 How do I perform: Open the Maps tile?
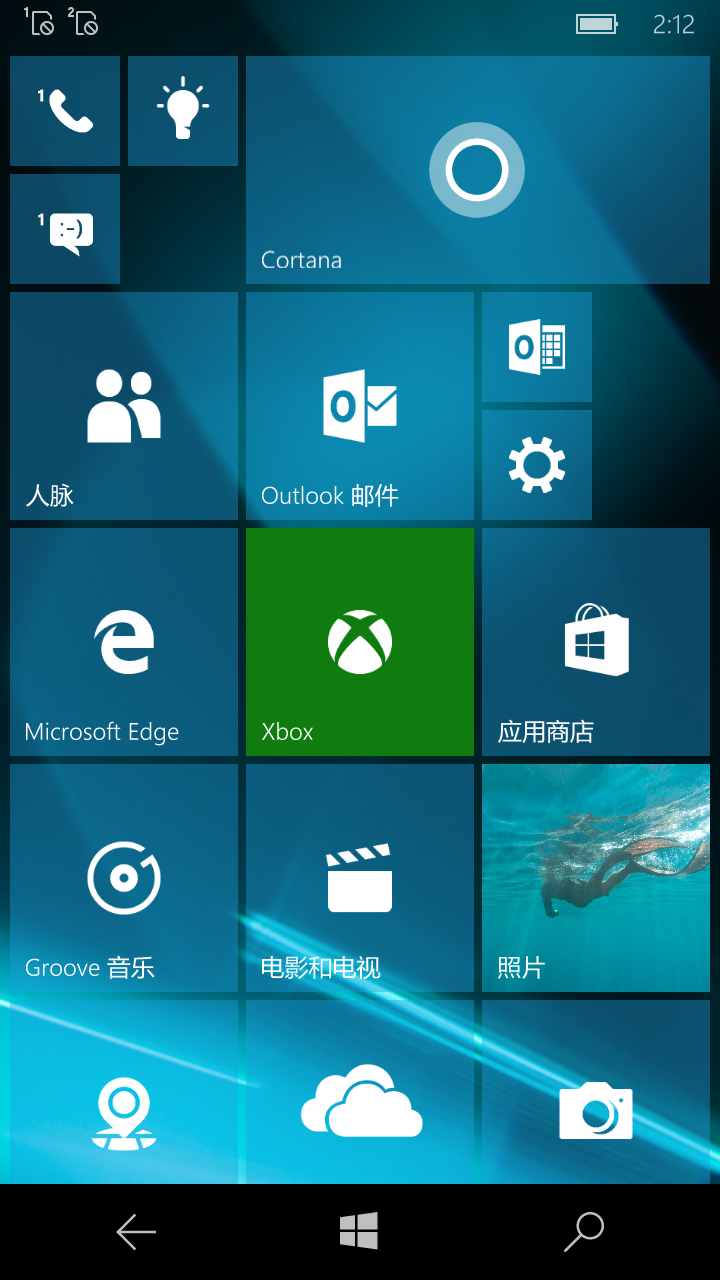(x=124, y=1092)
